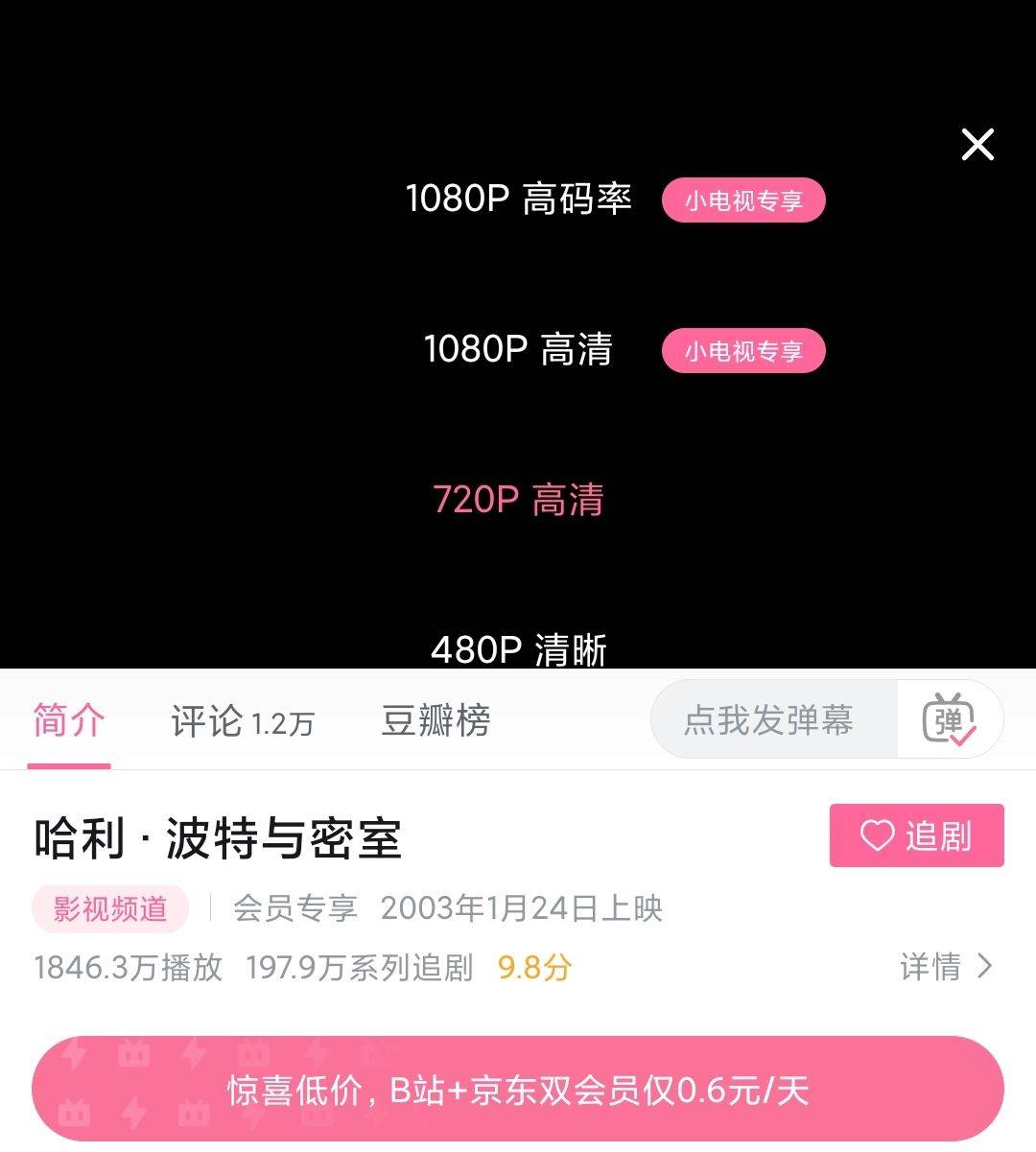This screenshot has width=1036, height=1152.
Task: Select 720P 高清 quality
Action: coord(518,500)
